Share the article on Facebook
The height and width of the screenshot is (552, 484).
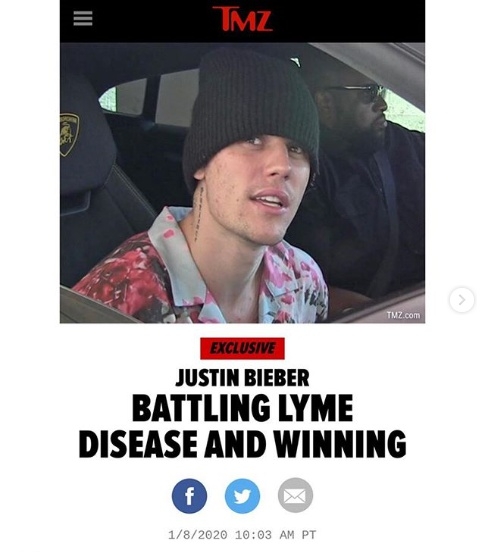[189, 496]
